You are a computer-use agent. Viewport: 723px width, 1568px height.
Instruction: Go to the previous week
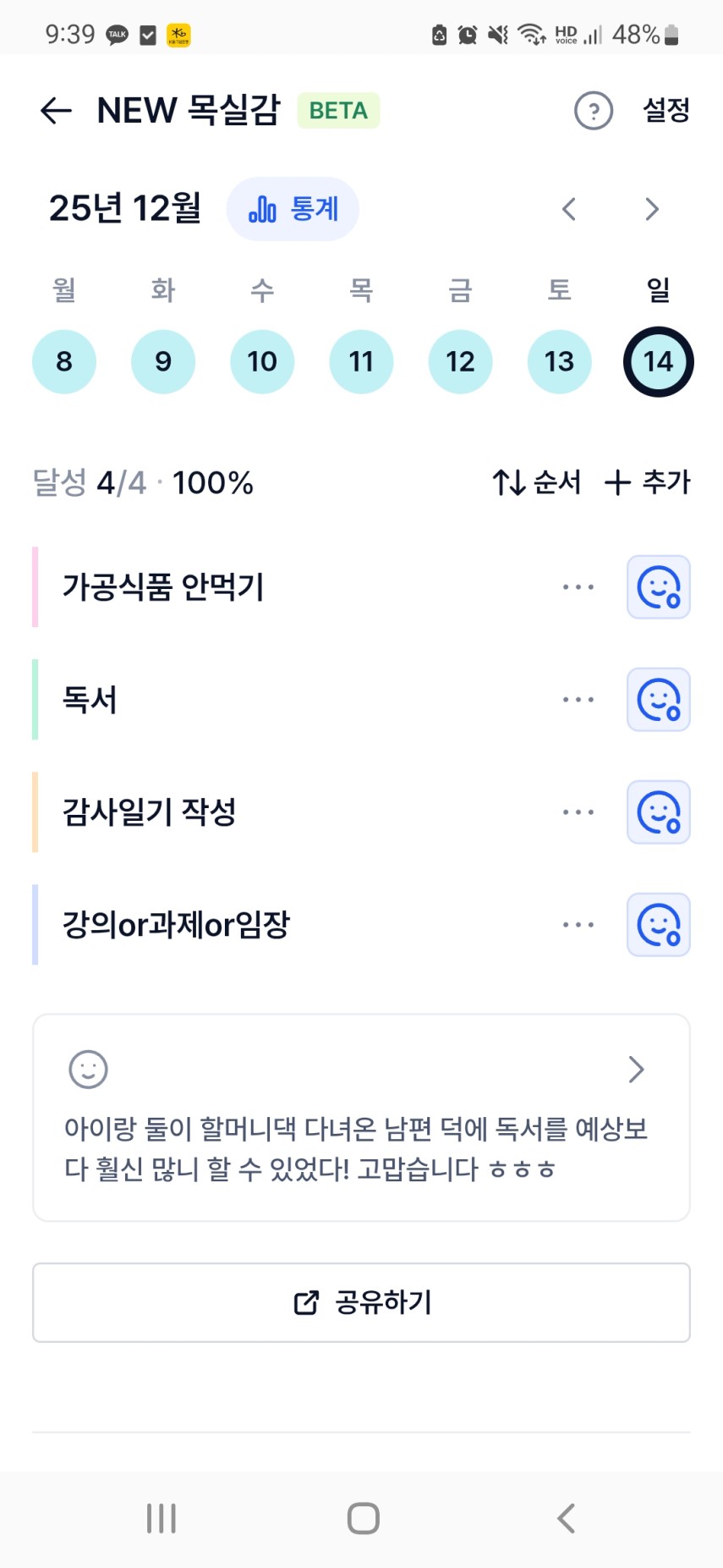(569, 209)
